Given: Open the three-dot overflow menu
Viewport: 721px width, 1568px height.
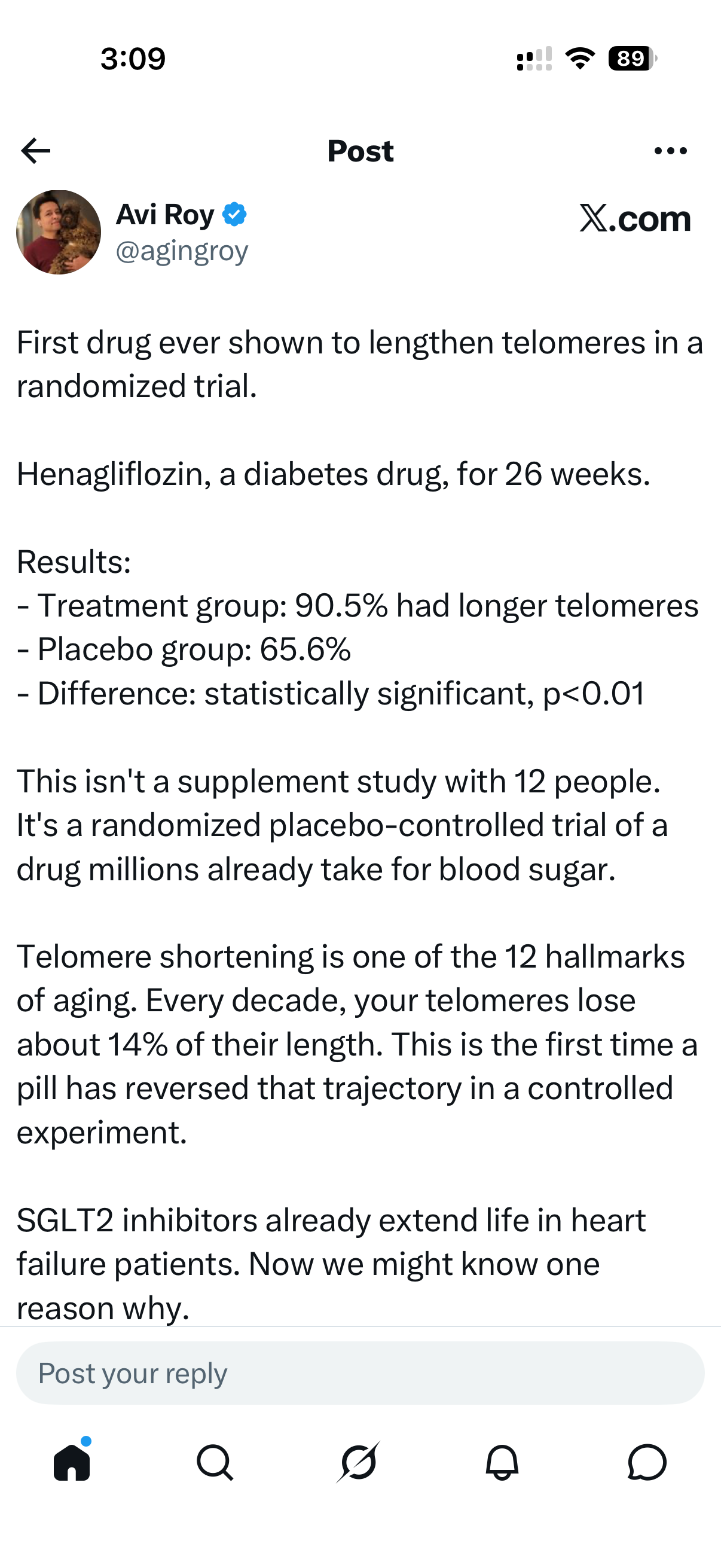Looking at the screenshot, I should click(671, 151).
